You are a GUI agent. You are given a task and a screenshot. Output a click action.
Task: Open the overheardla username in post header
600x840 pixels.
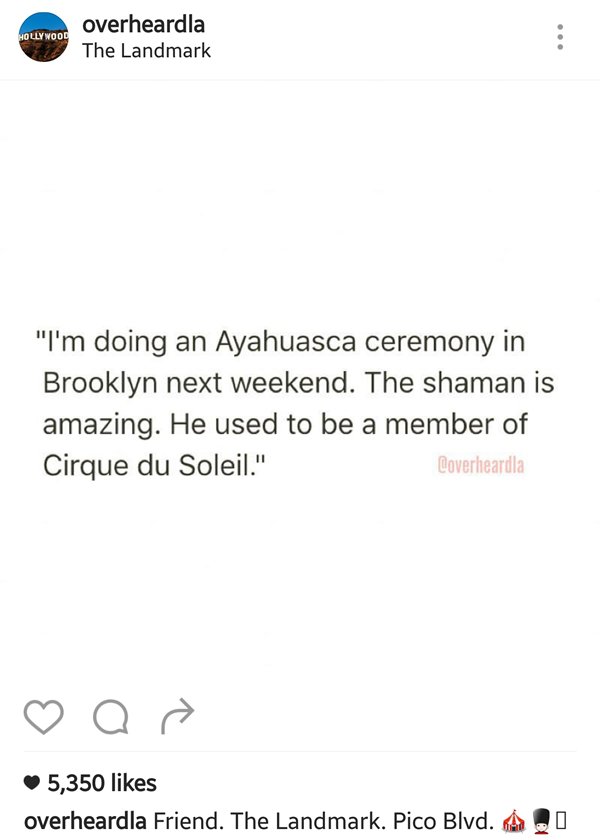(x=143, y=24)
